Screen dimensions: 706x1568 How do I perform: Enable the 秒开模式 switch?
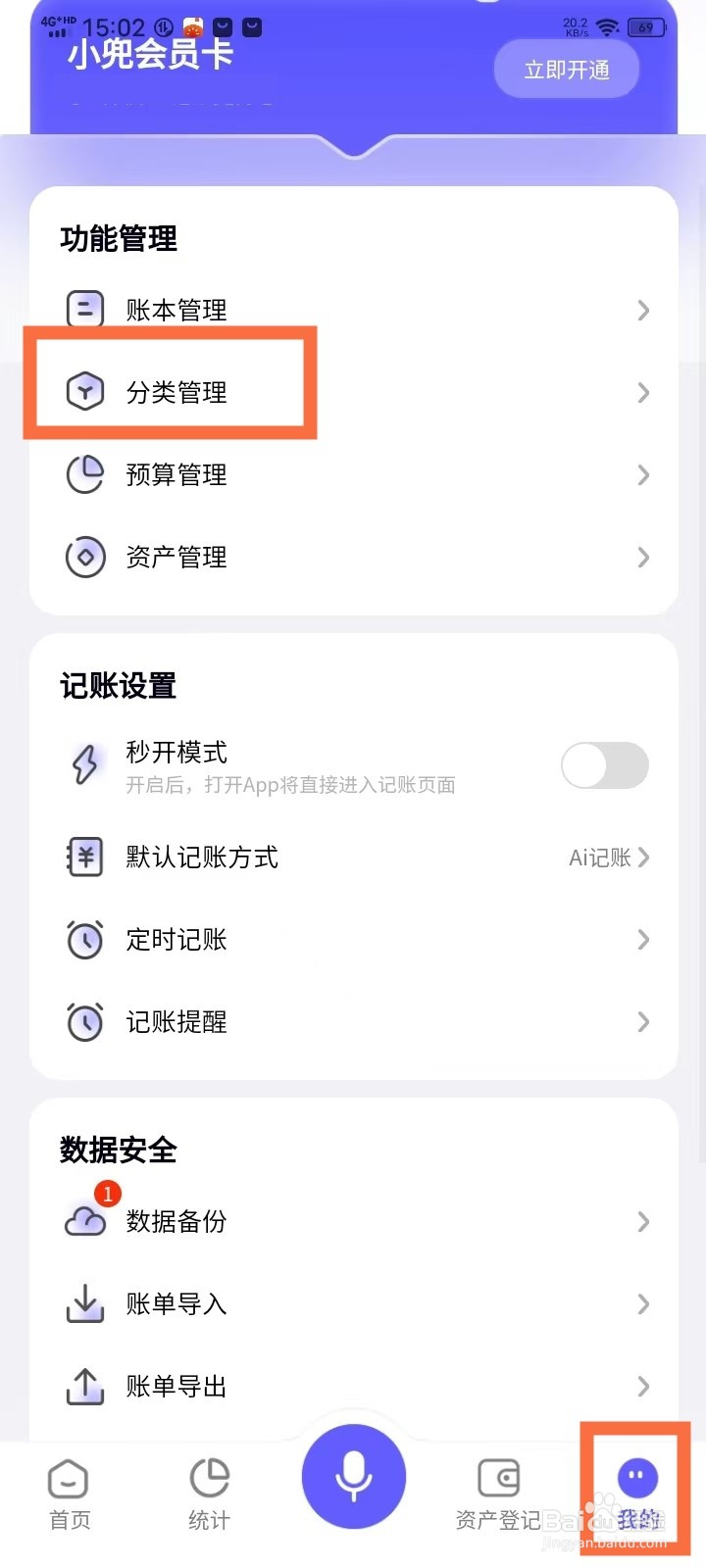604,765
